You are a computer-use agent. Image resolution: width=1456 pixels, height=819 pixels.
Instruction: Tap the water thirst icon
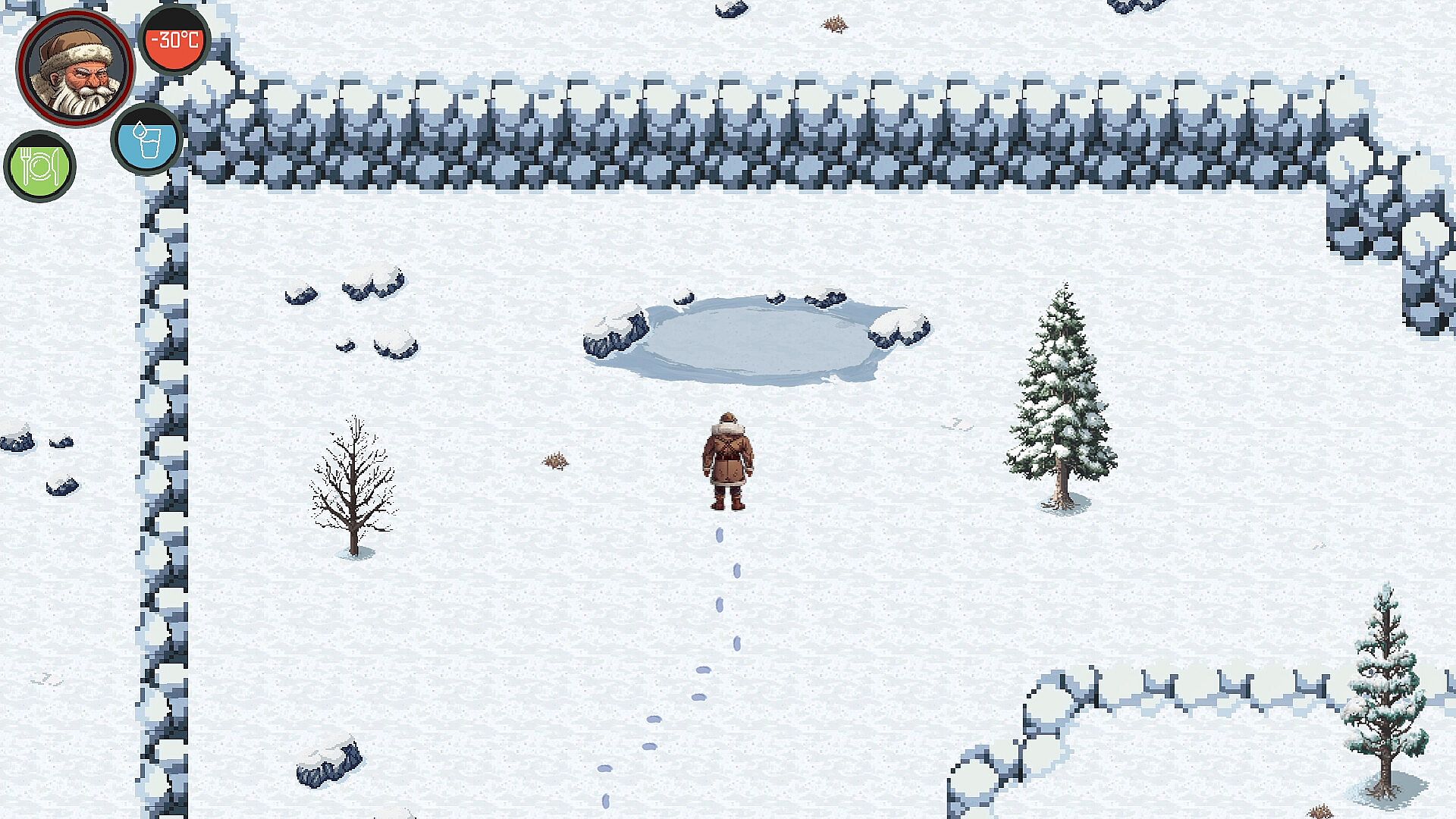147,140
